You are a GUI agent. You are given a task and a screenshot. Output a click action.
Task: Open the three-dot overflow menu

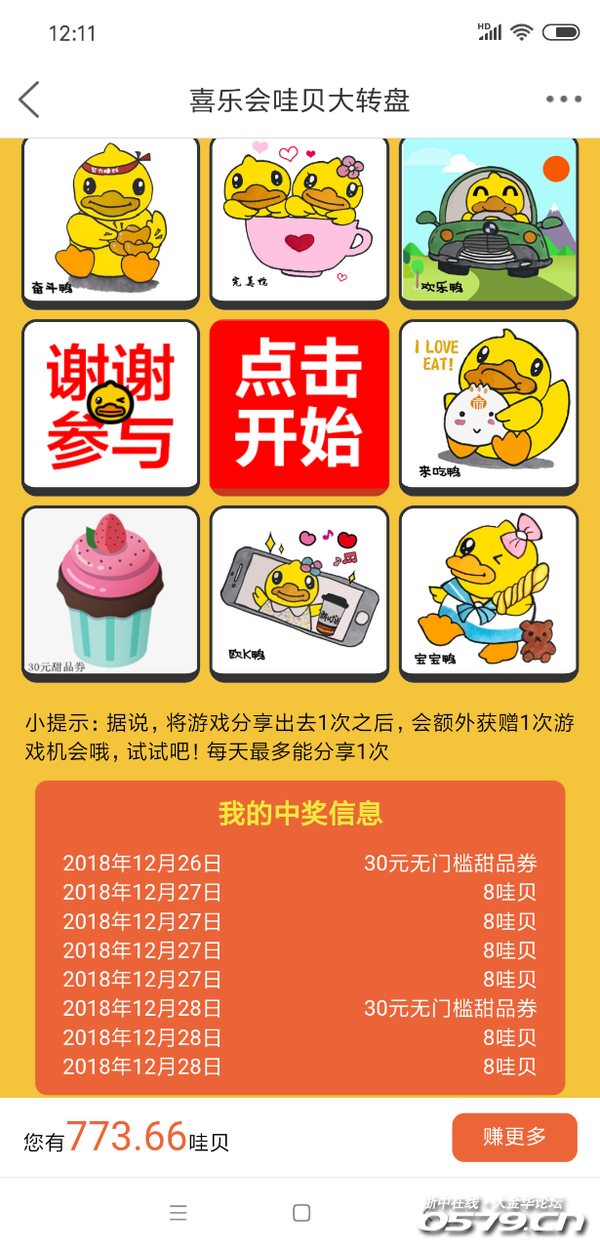(563, 100)
